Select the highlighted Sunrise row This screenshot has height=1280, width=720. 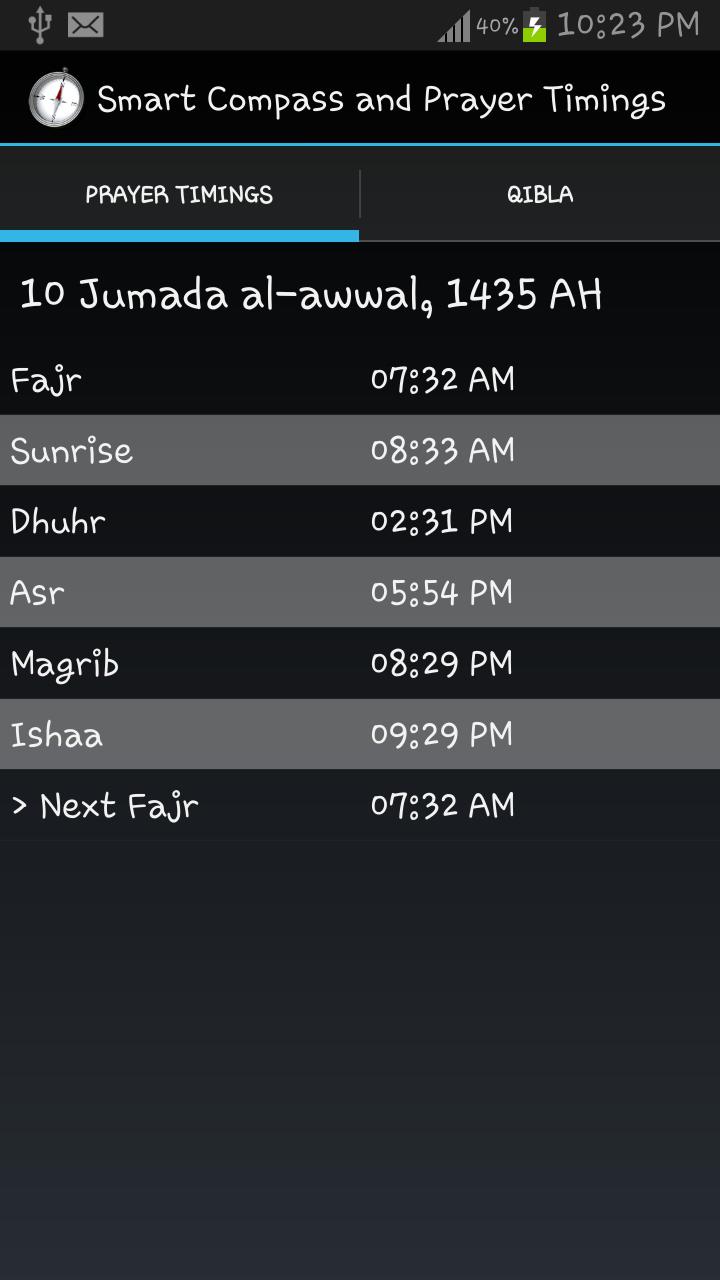pyautogui.click(x=360, y=450)
